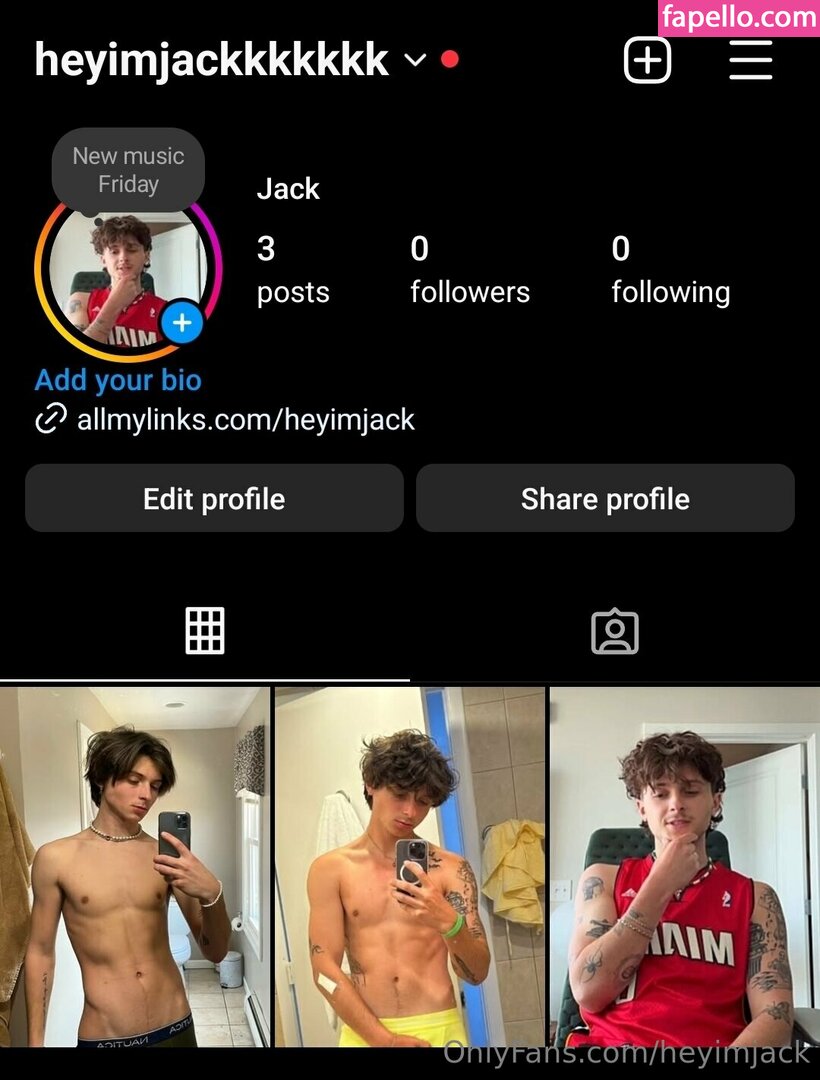The width and height of the screenshot is (820, 1080).
Task: Expand the heyimjackkkkkk account switcher
Action: click(x=415, y=61)
